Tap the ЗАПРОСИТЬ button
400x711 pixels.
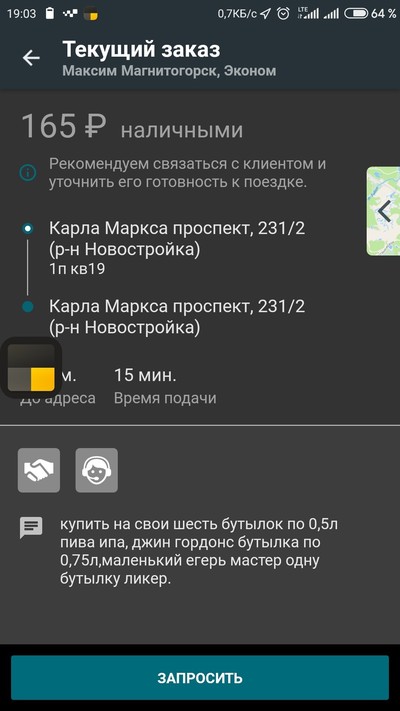pyautogui.click(x=200, y=678)
